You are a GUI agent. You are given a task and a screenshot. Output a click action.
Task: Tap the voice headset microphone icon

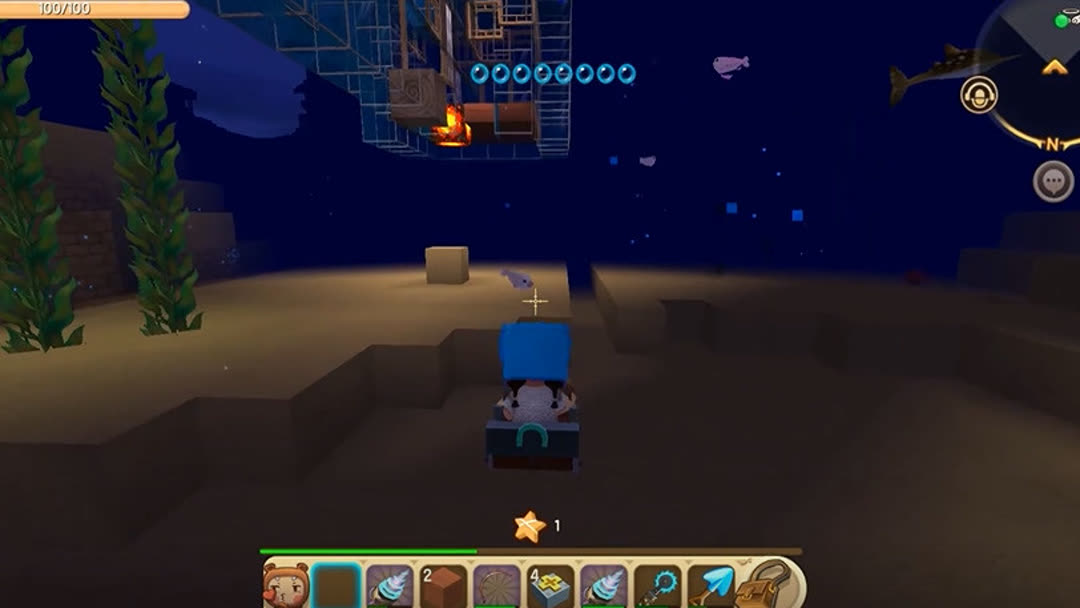979,95
